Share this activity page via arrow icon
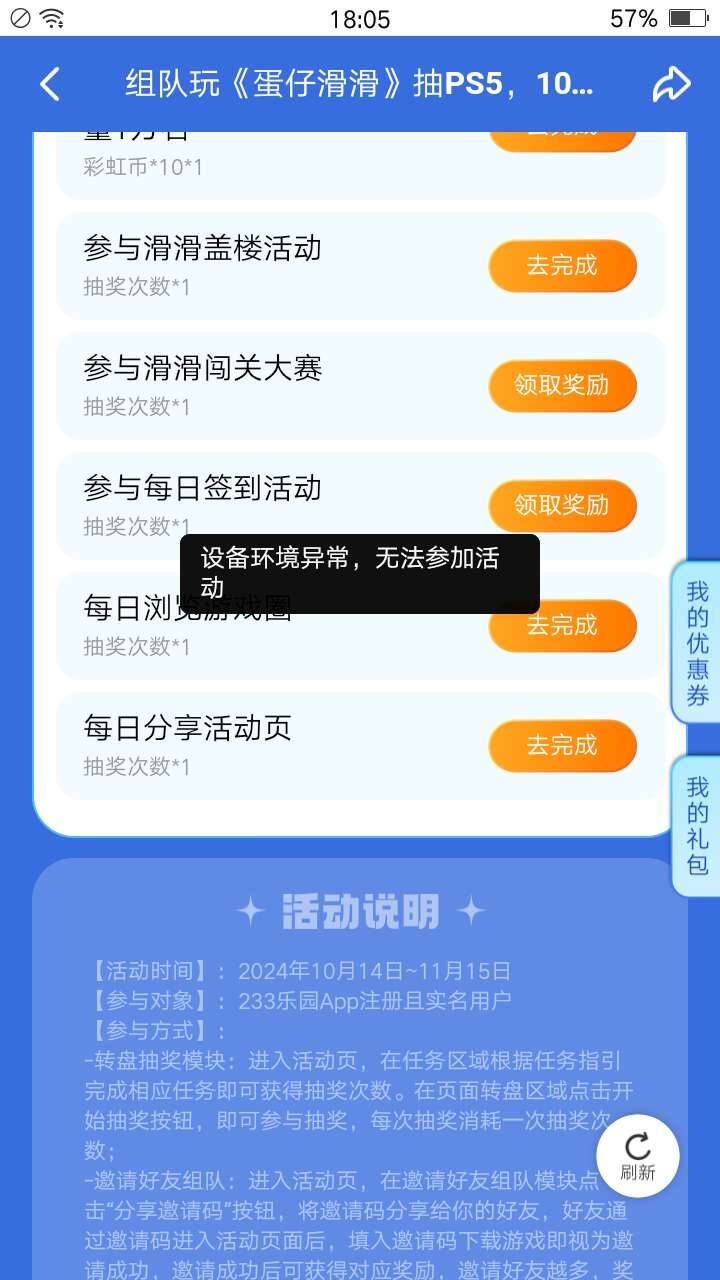Screen dimensions: 720x1280 coord(671,85)
